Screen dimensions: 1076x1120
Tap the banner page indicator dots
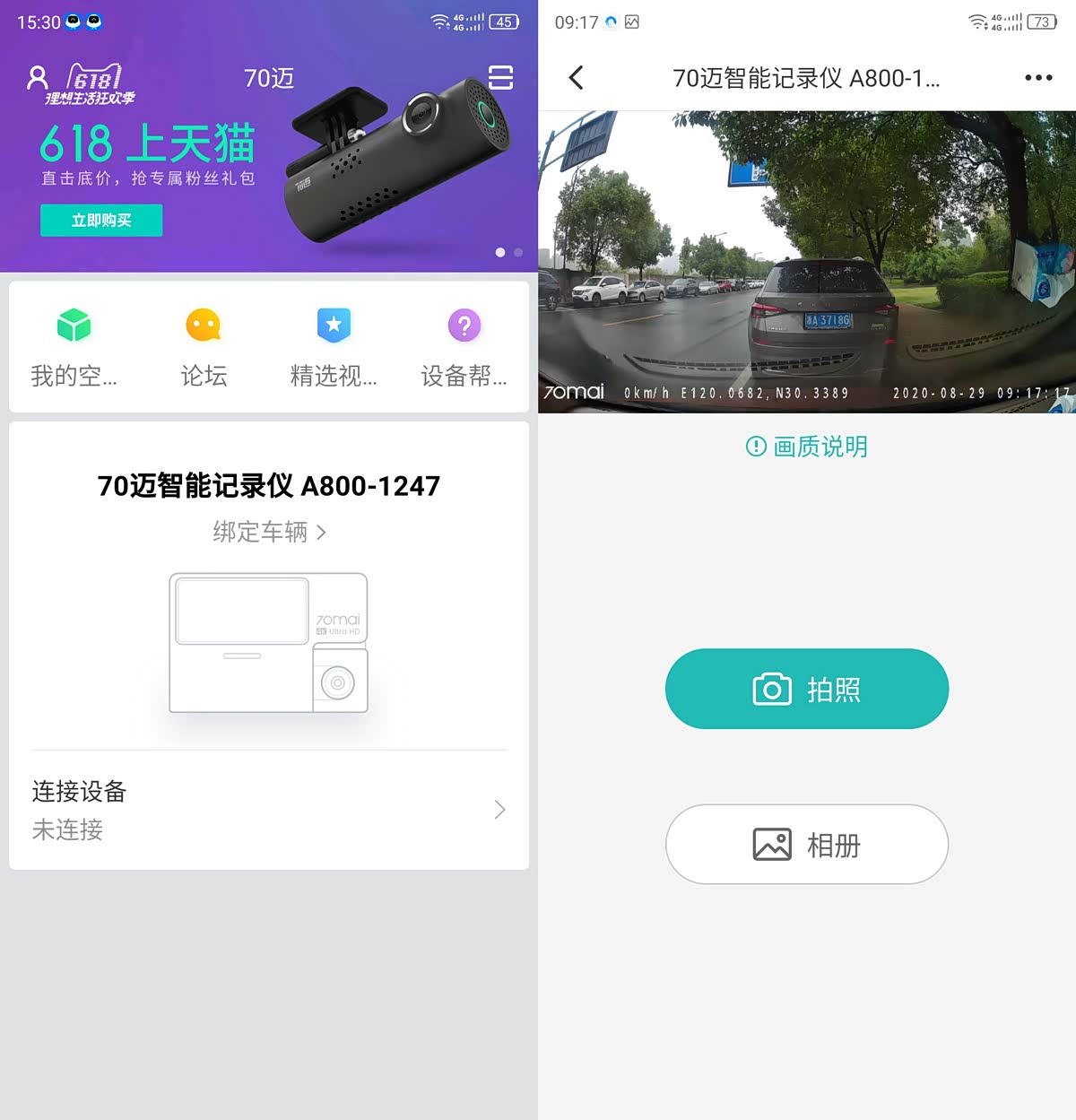[x=508, y=253]
